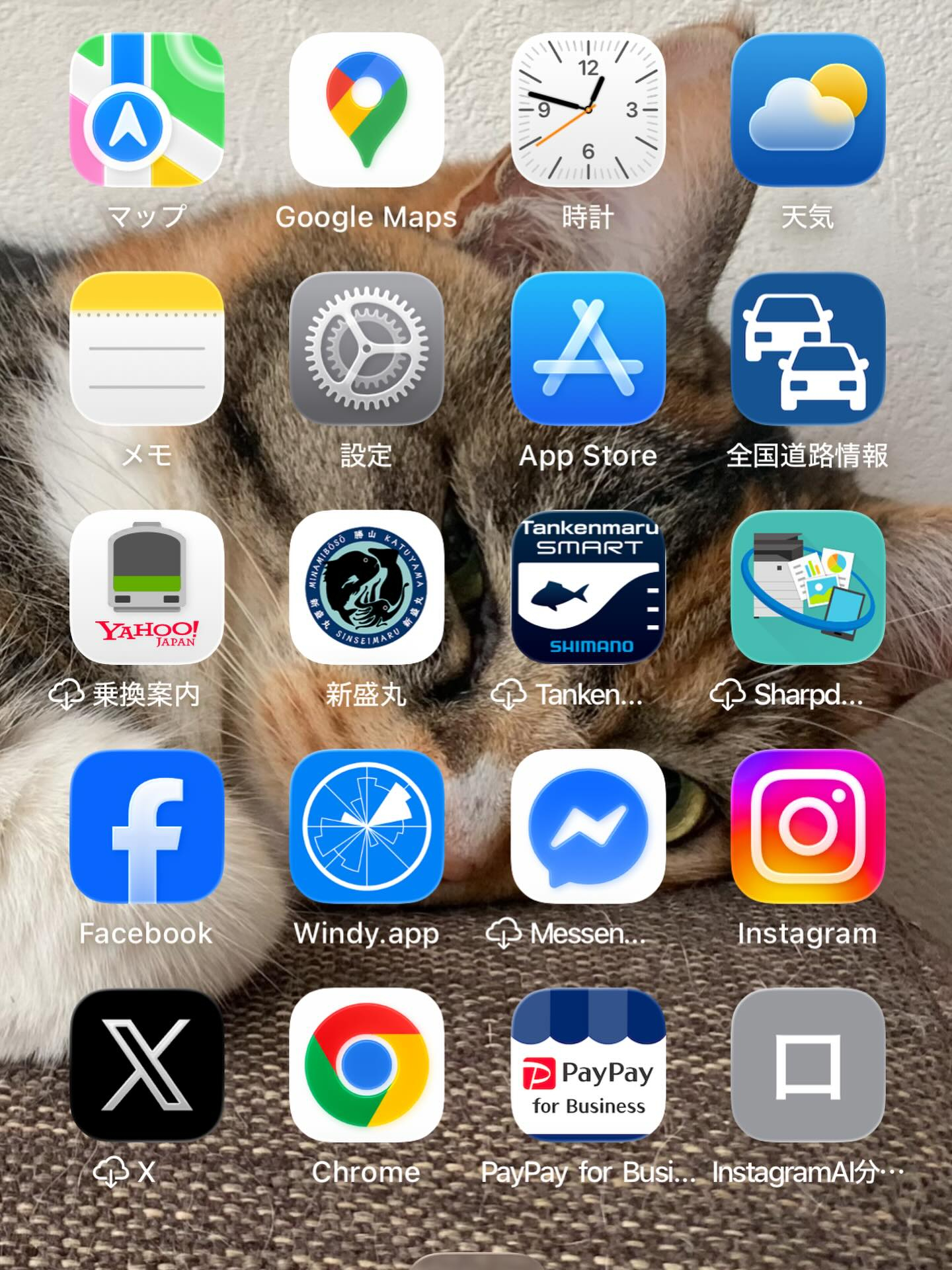Launch Facebook
The height and width of the screenshot is (1270, 952).
[147, 827]
